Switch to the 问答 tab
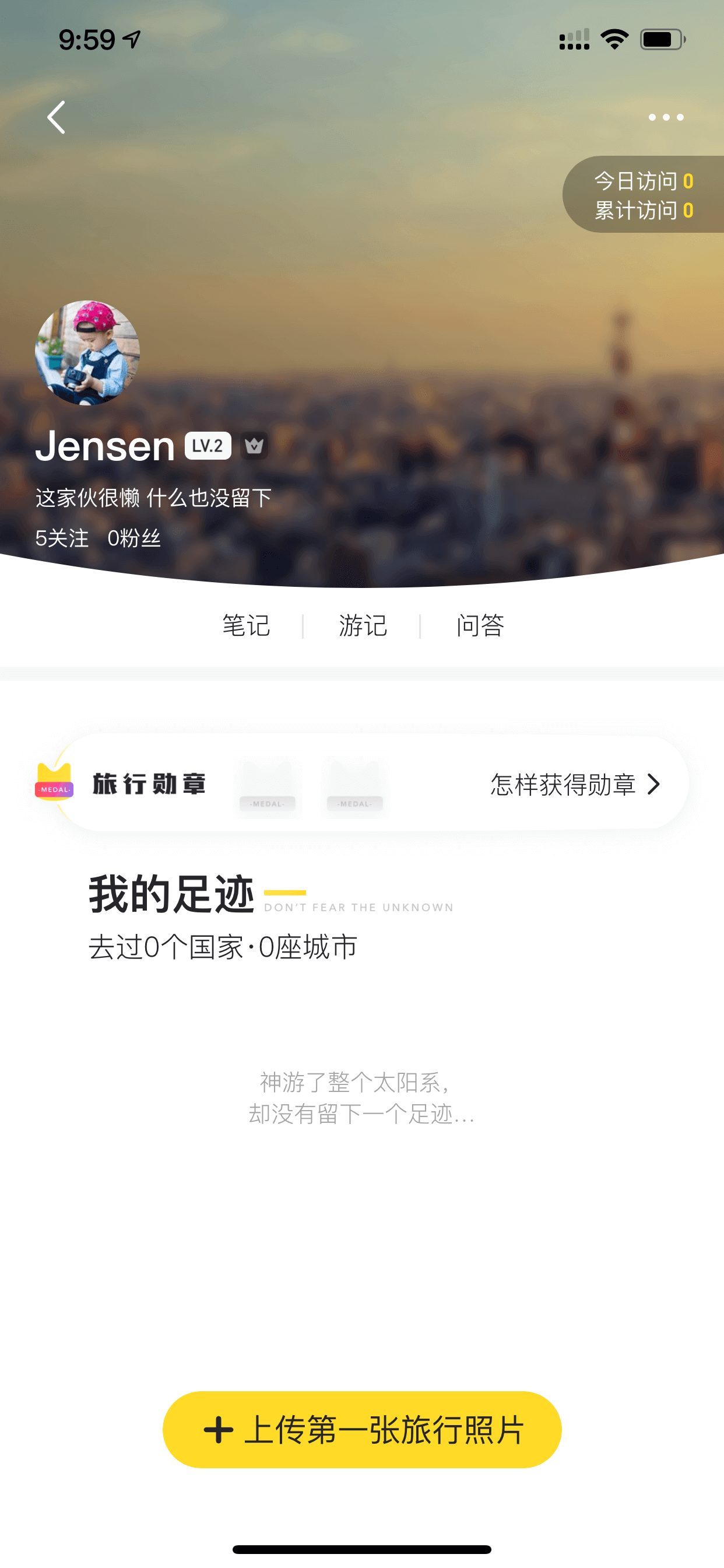 click(x=480, y=626)
